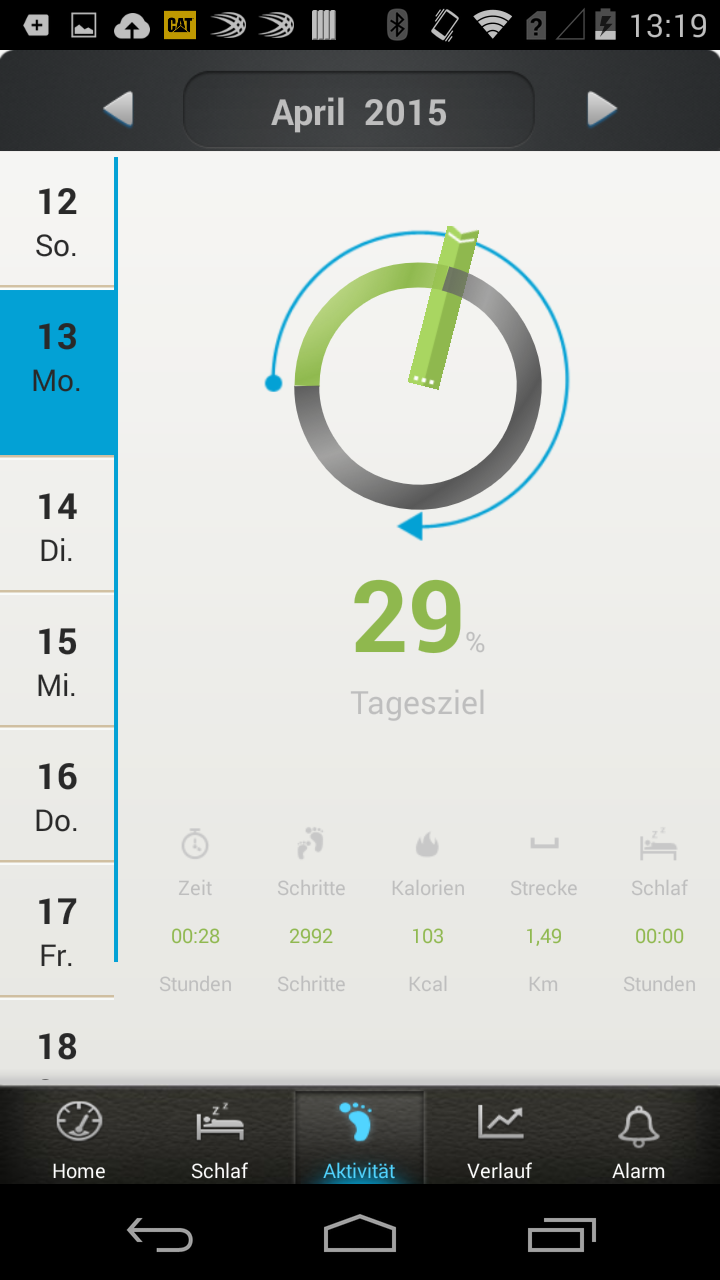
Task: Go to the previous month
Action: tap(119, 109)
